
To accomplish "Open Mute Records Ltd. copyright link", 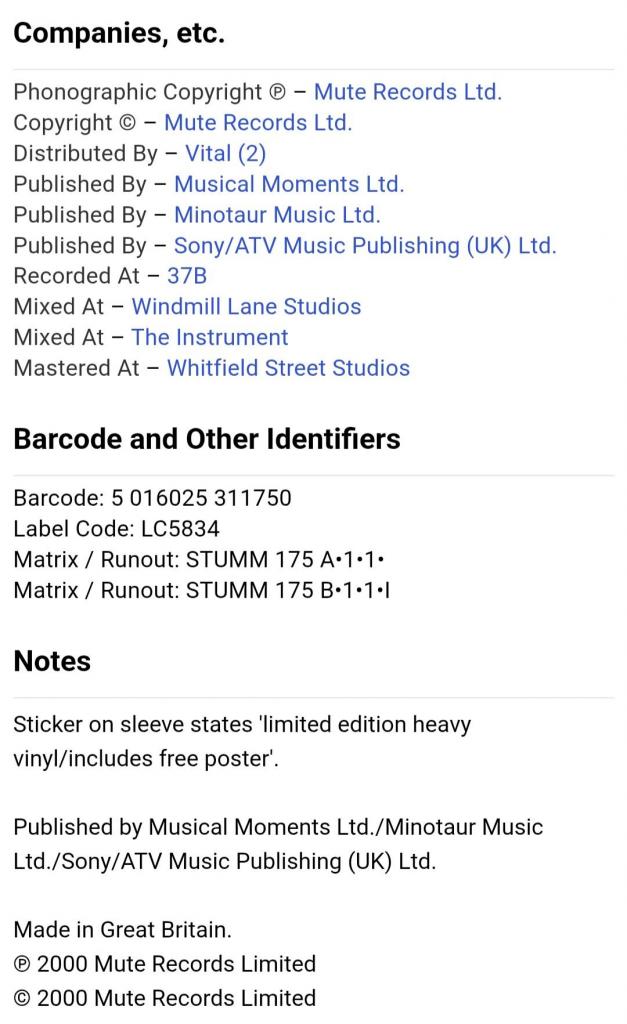I will (257, 123).
